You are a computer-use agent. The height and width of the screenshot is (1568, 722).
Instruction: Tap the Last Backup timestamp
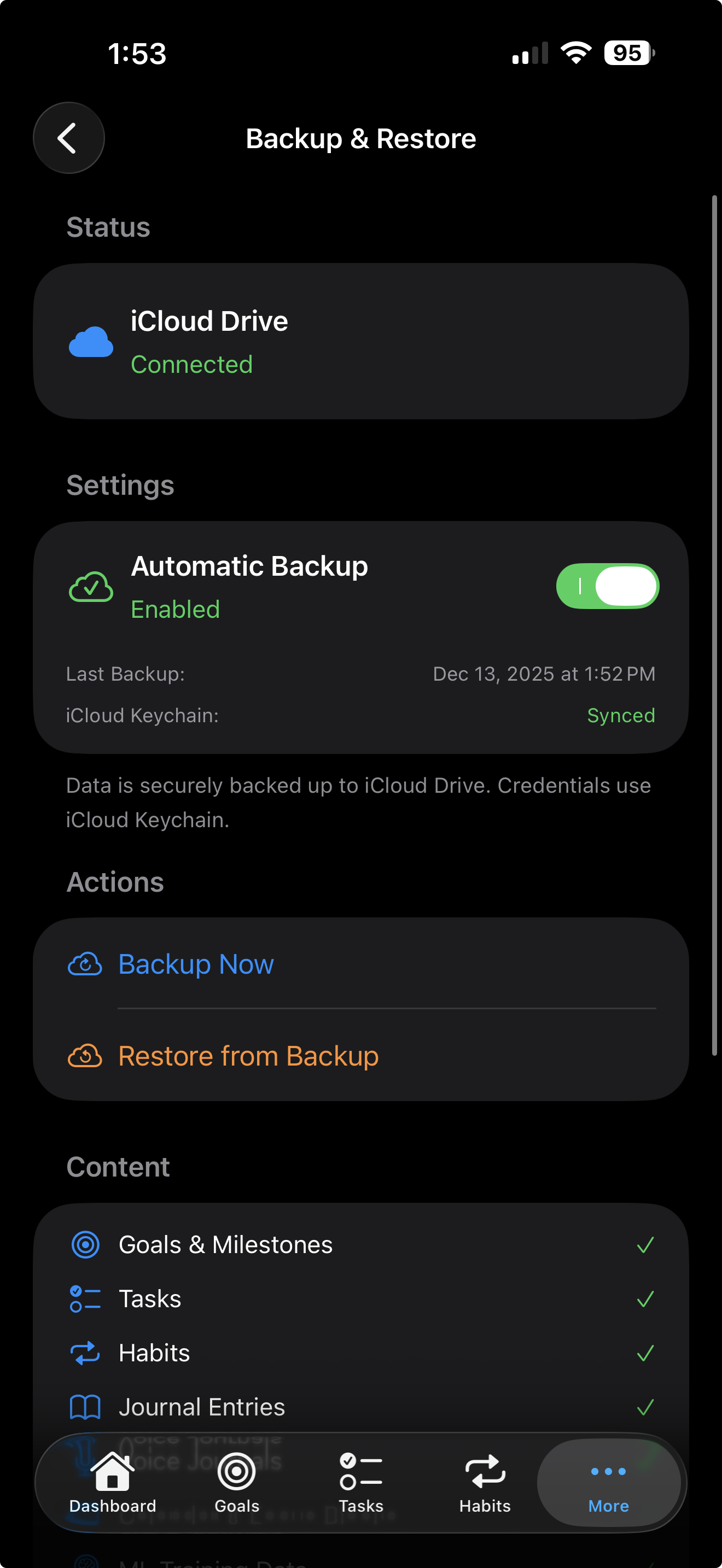tap(544, 674)
